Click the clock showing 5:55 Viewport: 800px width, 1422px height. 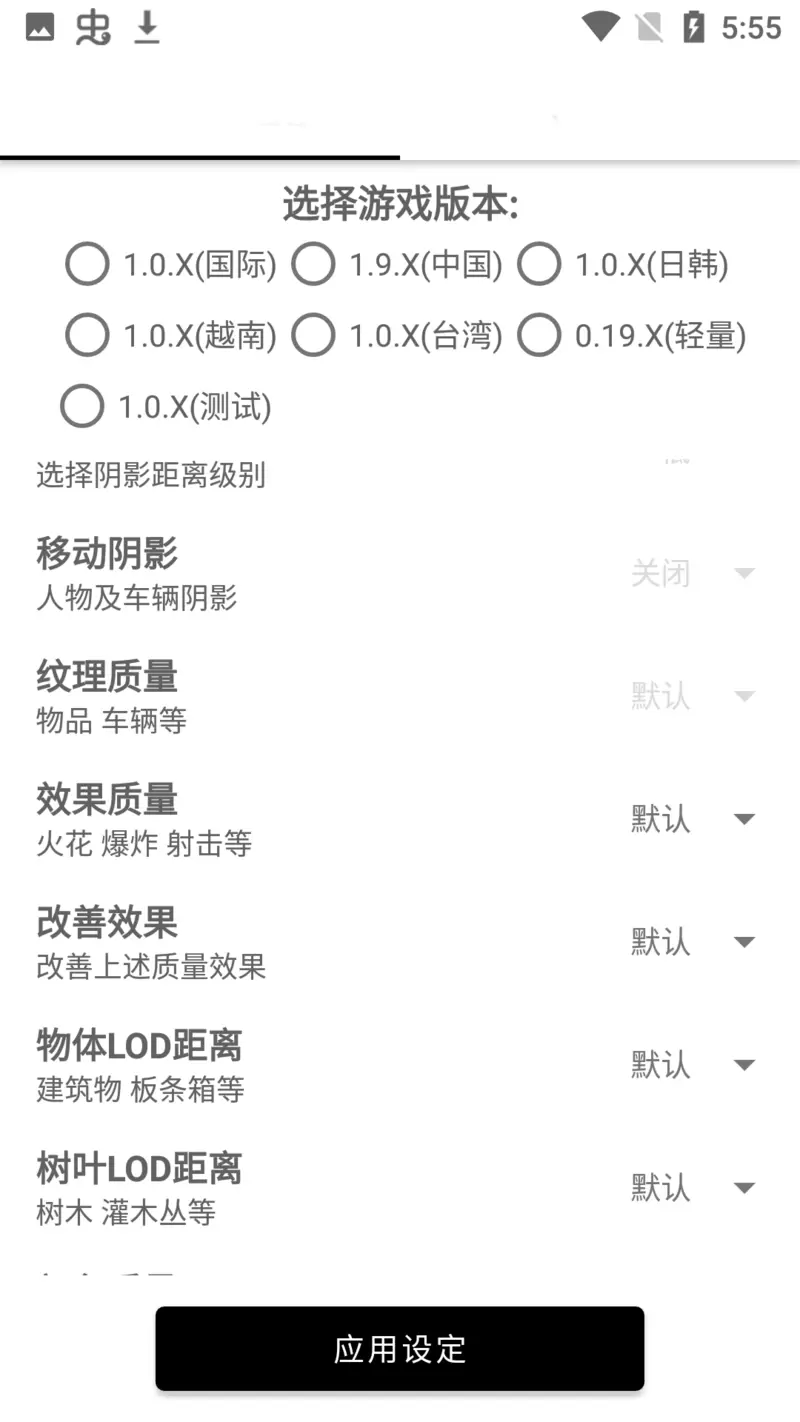coord(752,27)
